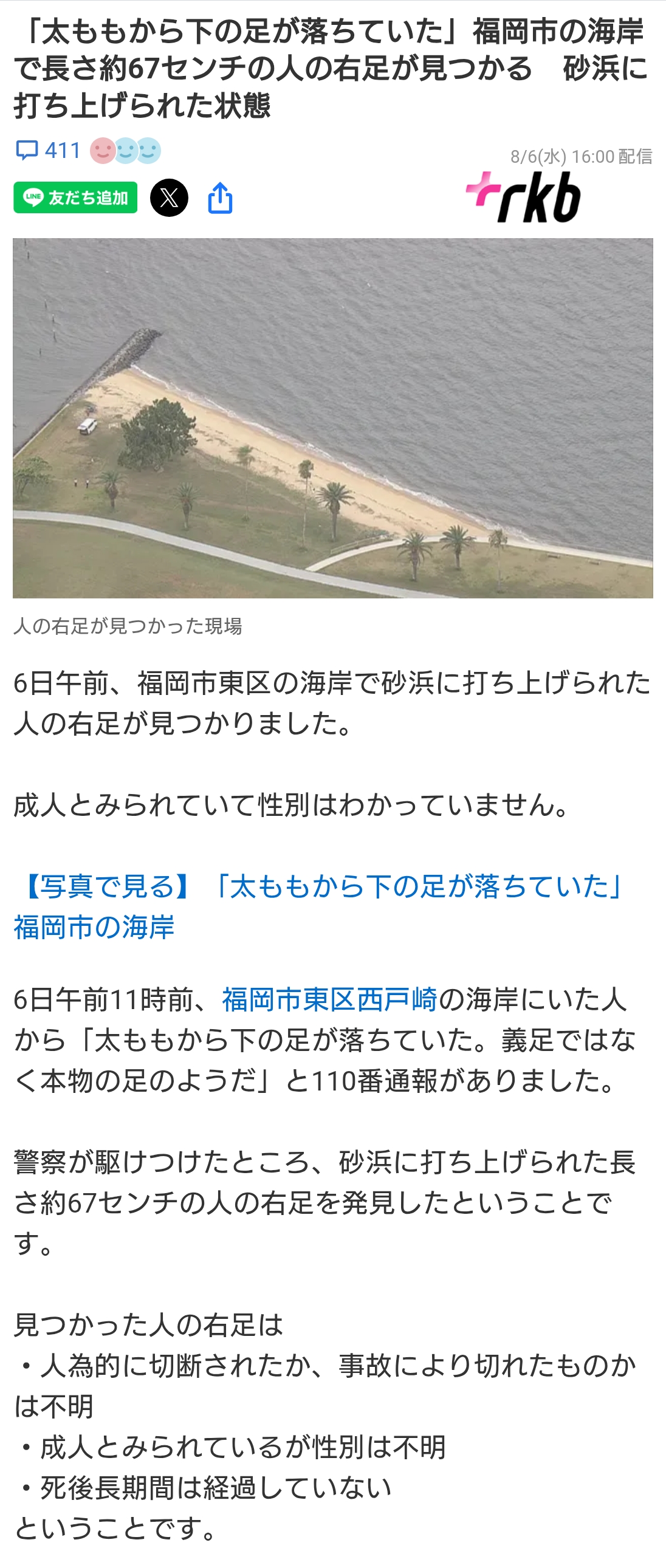The width and height of the screenshot is (666, 1568).
Task: Share the article on X
Action: (x=170, y=198)
